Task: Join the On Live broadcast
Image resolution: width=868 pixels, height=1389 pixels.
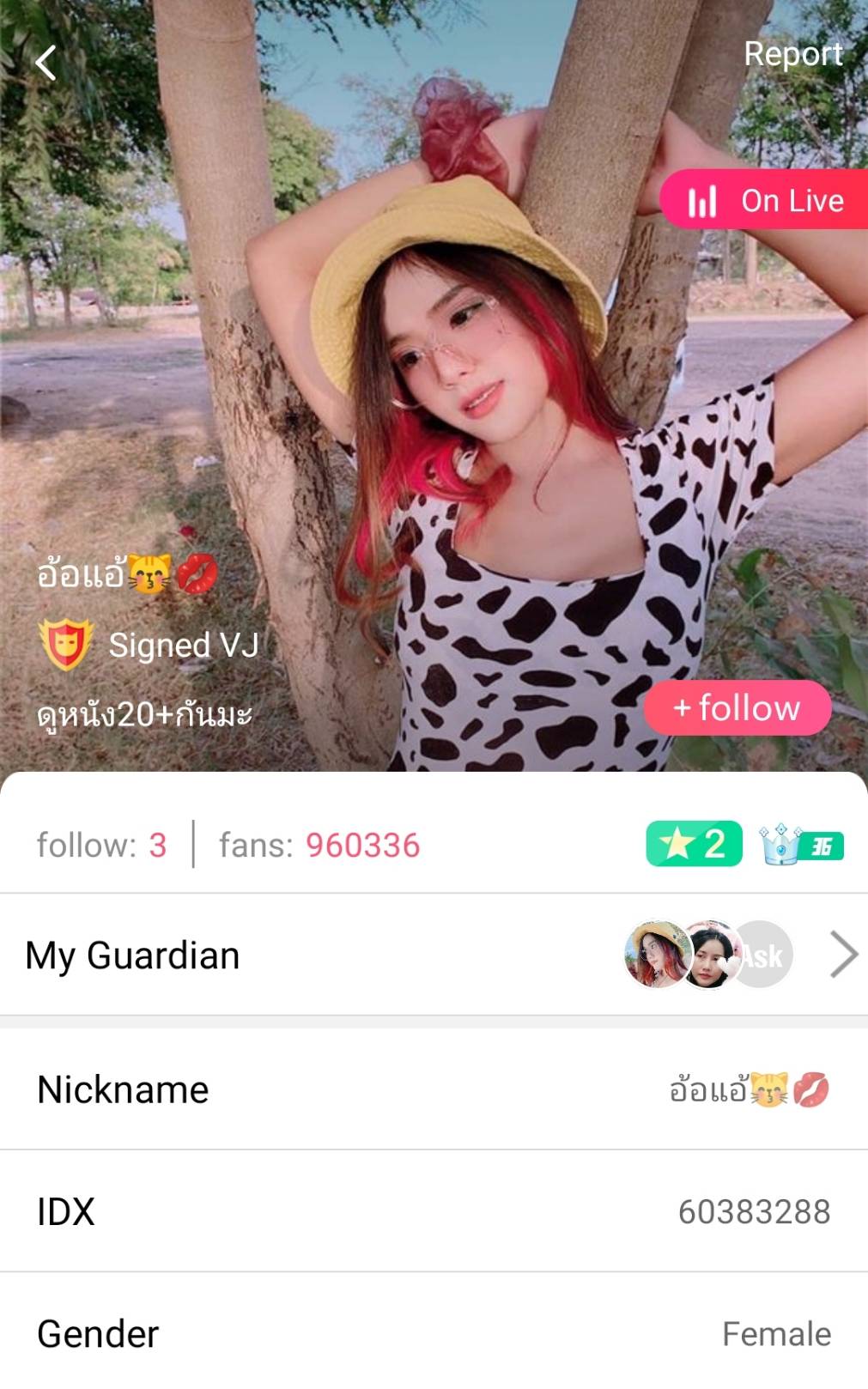Action: pyautogui.click(x=766, y=200)
